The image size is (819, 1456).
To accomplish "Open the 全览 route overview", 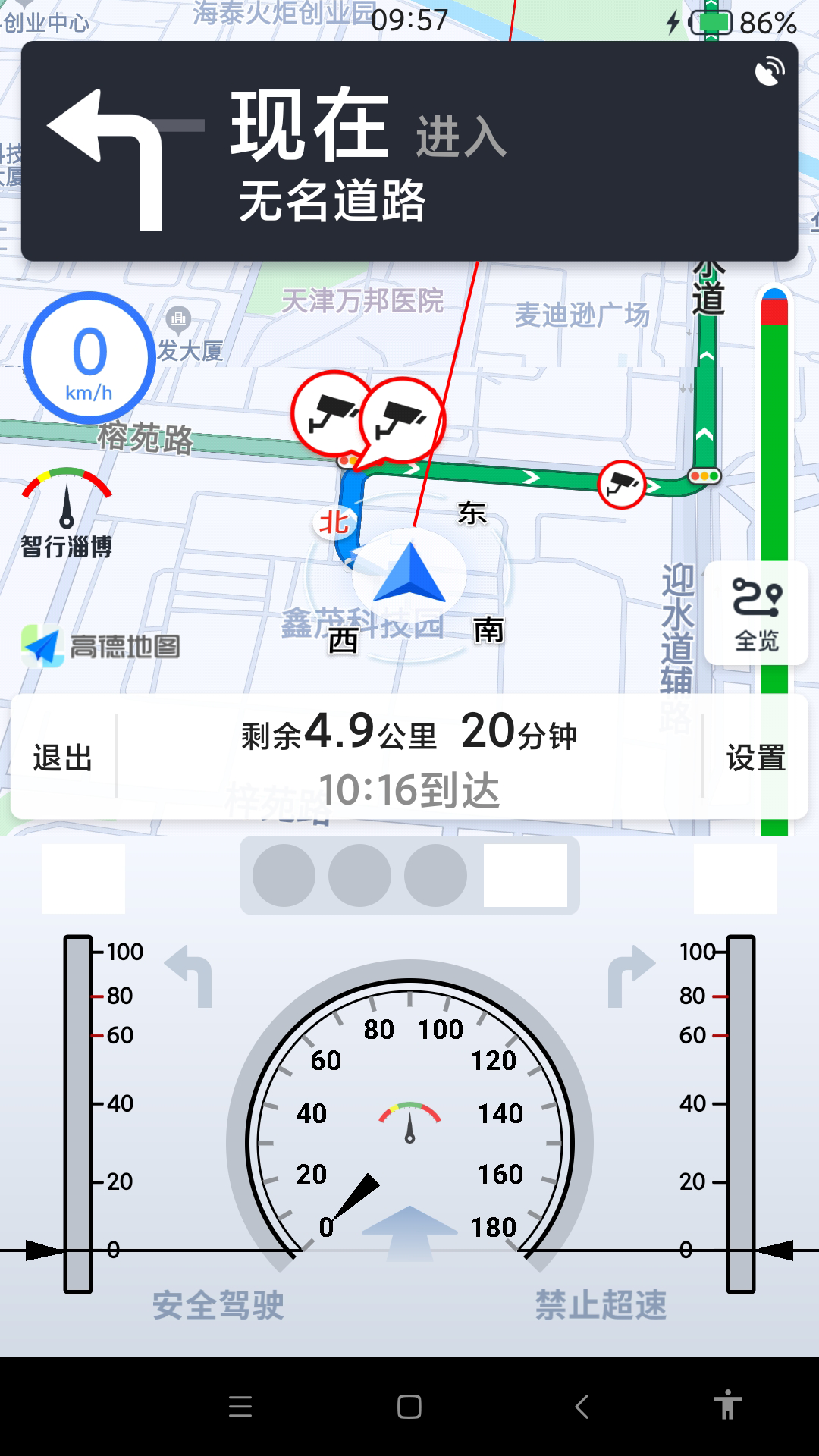I will [755, 613].
